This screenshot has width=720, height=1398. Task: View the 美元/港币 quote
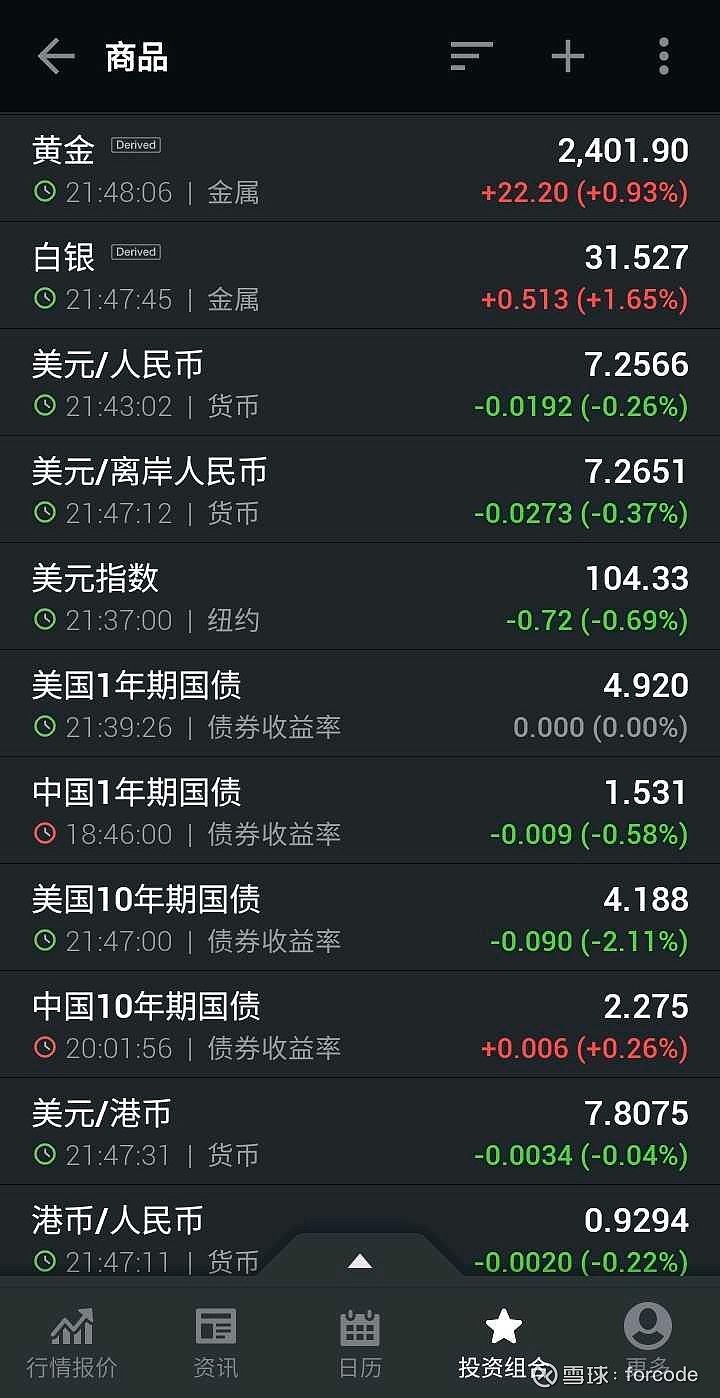coord(360,1132)
